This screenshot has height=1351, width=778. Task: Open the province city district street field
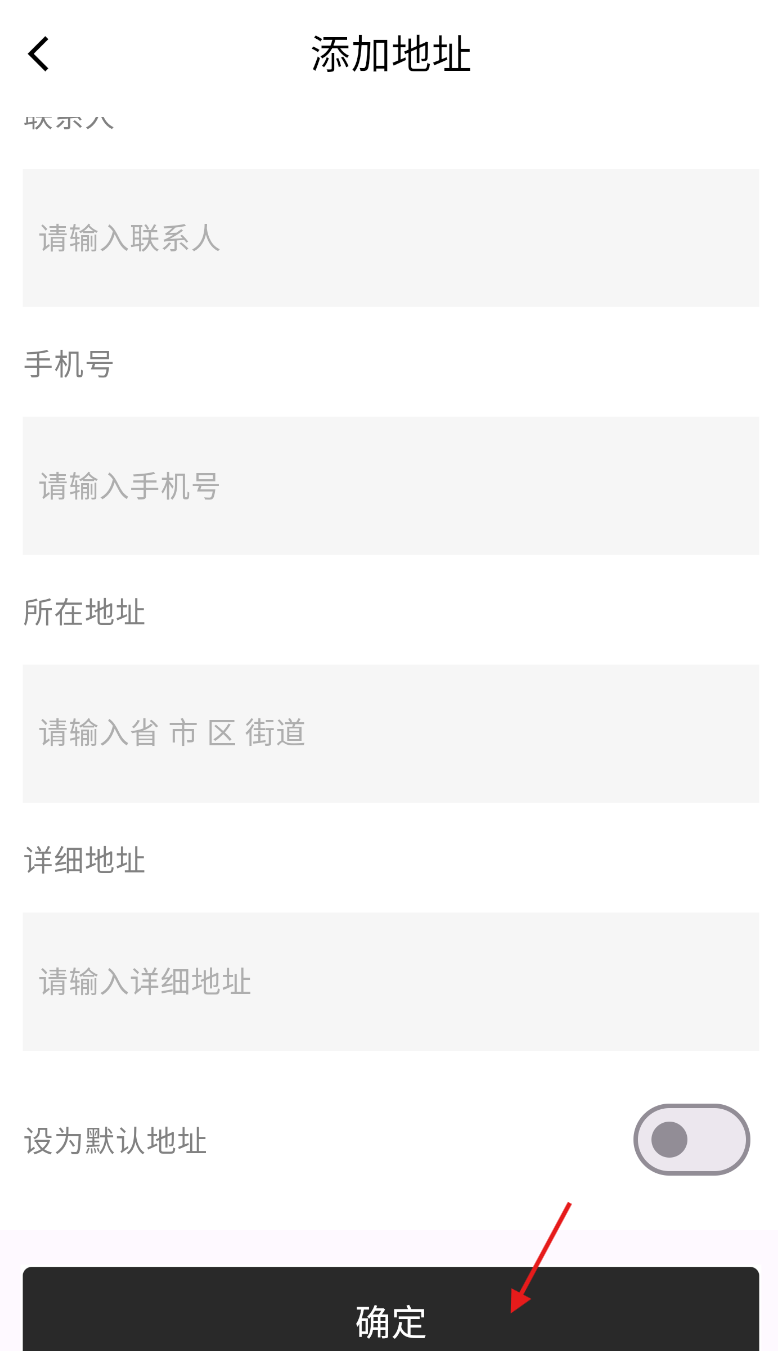[x=391, y=734]
